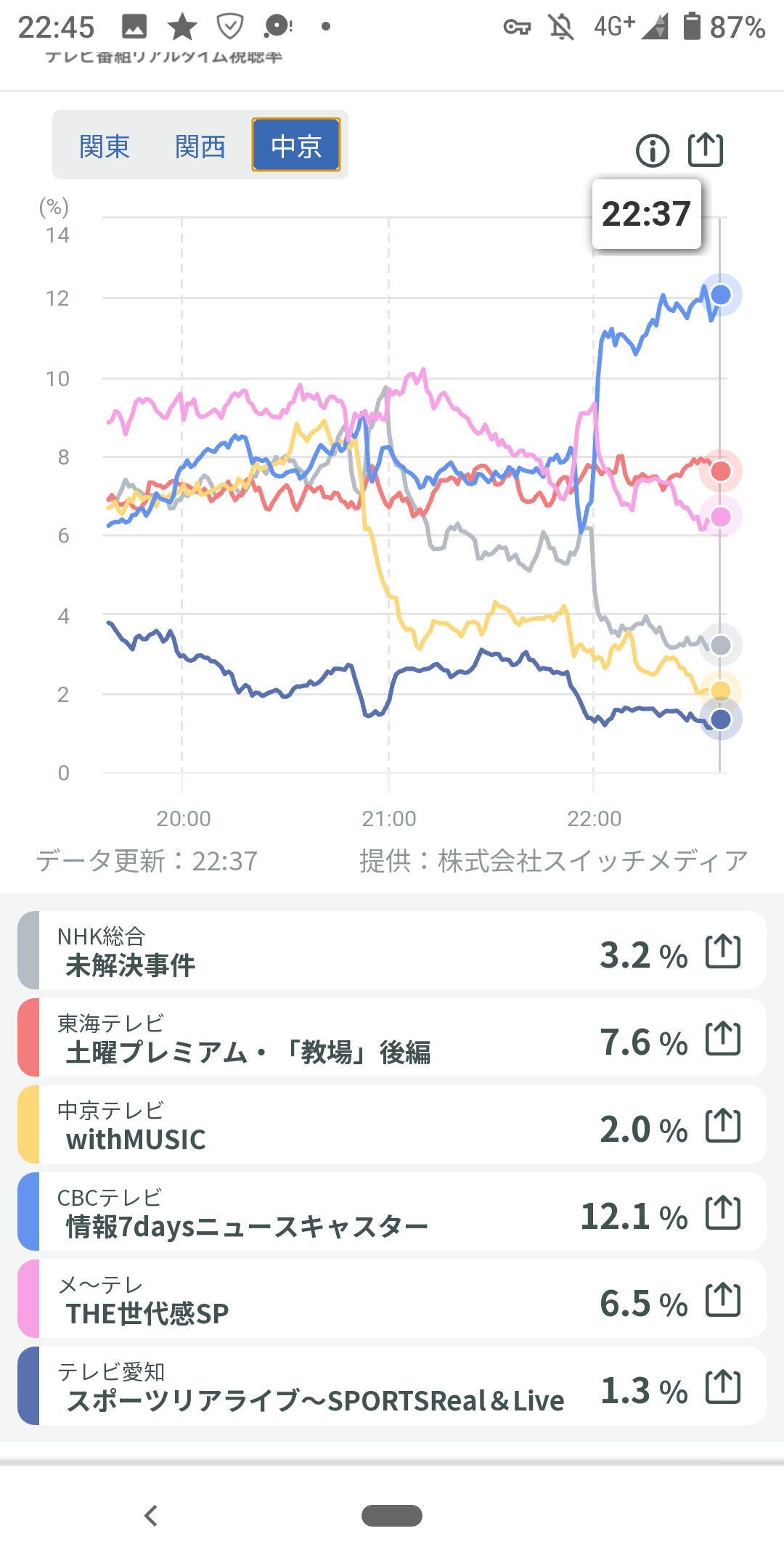Share 中京テレビ withMUSIC rating
784x1568 pixels.
point(723,1126)
